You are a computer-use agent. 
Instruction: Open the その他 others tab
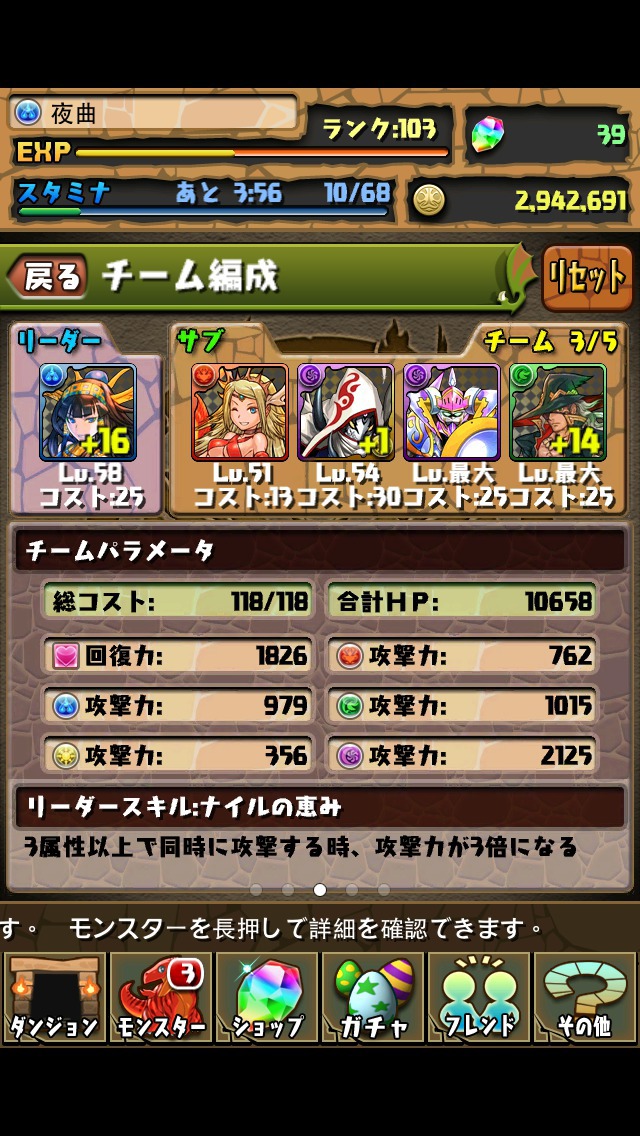click(x=585, y=996)
